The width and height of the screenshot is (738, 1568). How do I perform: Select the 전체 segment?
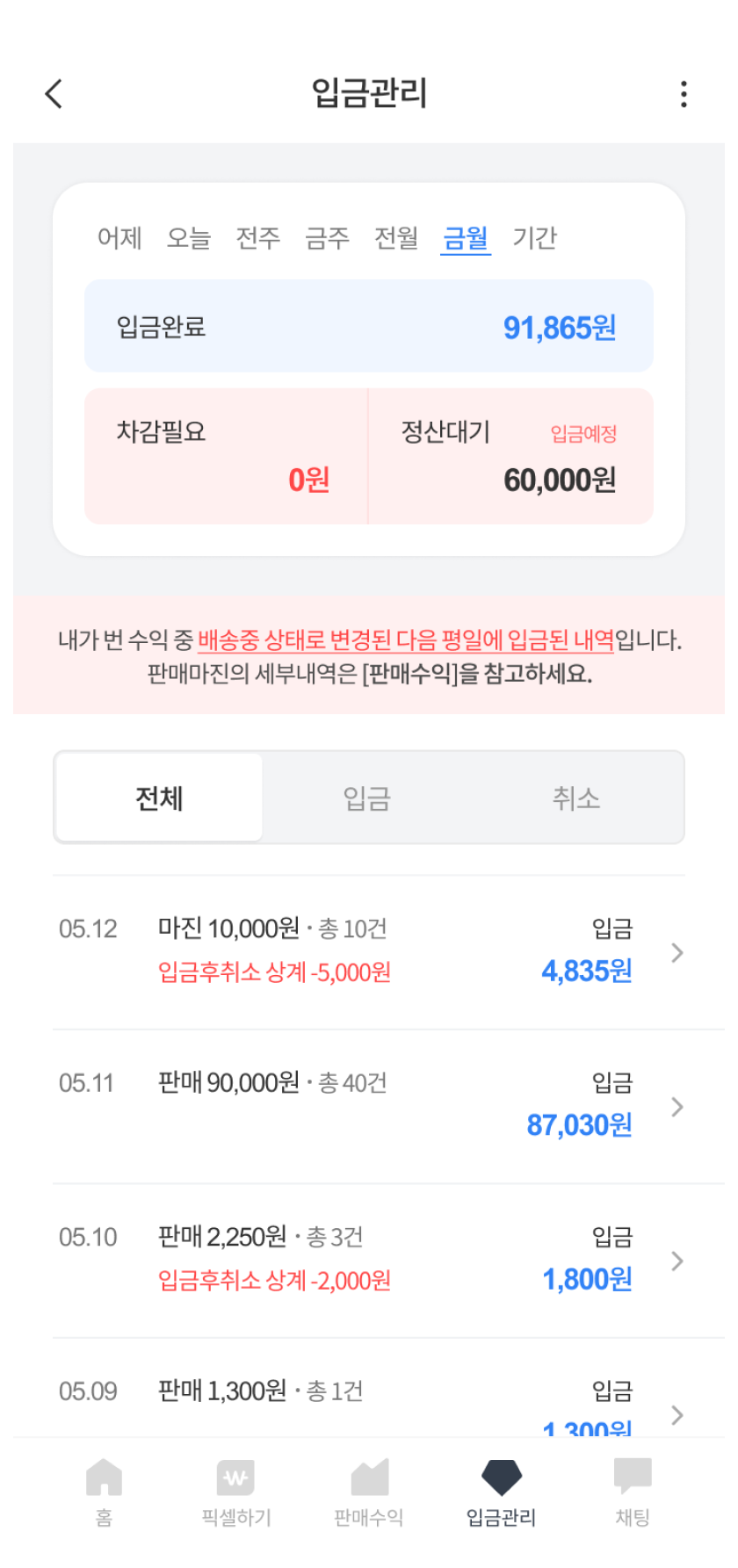point(159,798)
